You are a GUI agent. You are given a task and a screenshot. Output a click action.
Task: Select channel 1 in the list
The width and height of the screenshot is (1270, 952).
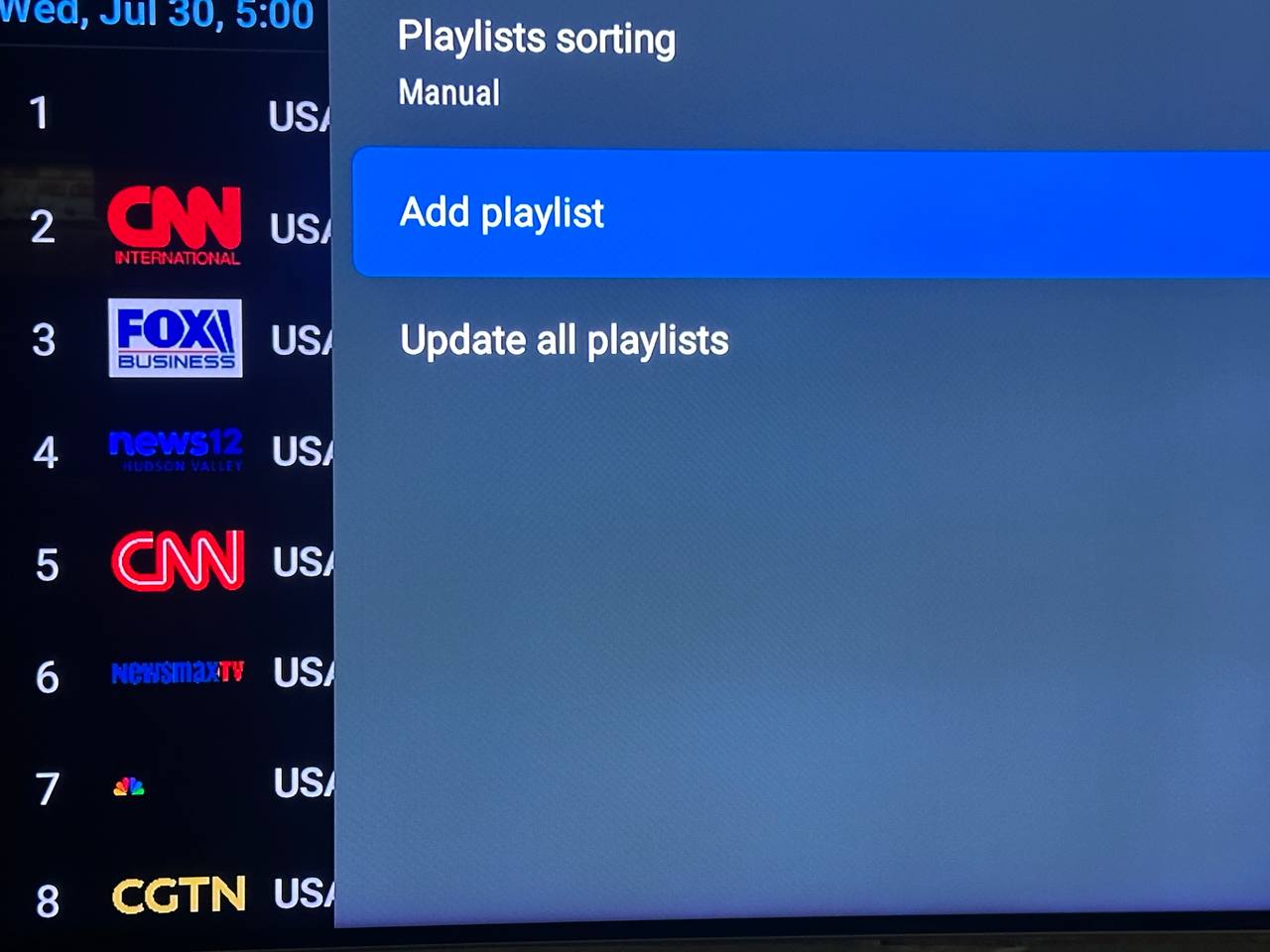click(159, 114)
